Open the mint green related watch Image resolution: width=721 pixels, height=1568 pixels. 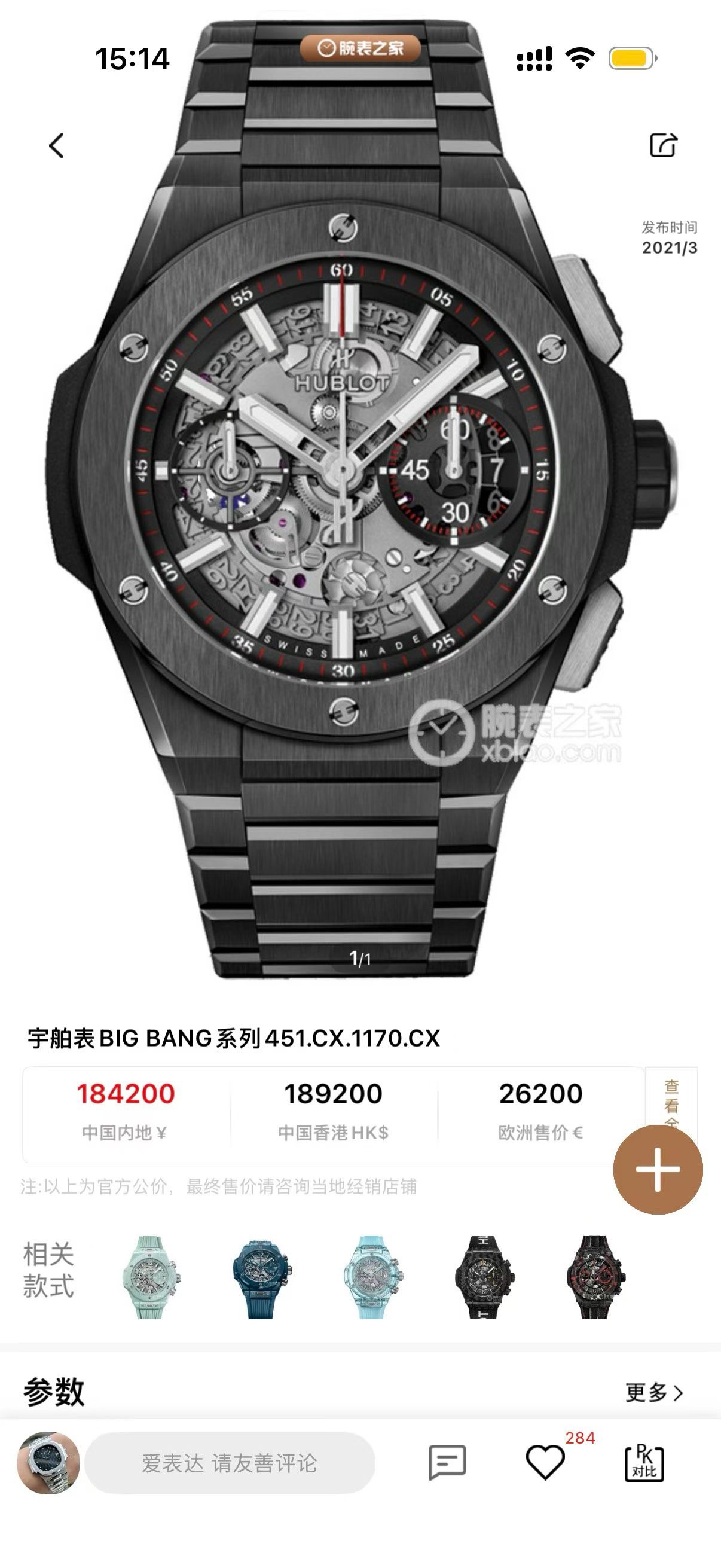[x=150, y=1277]
